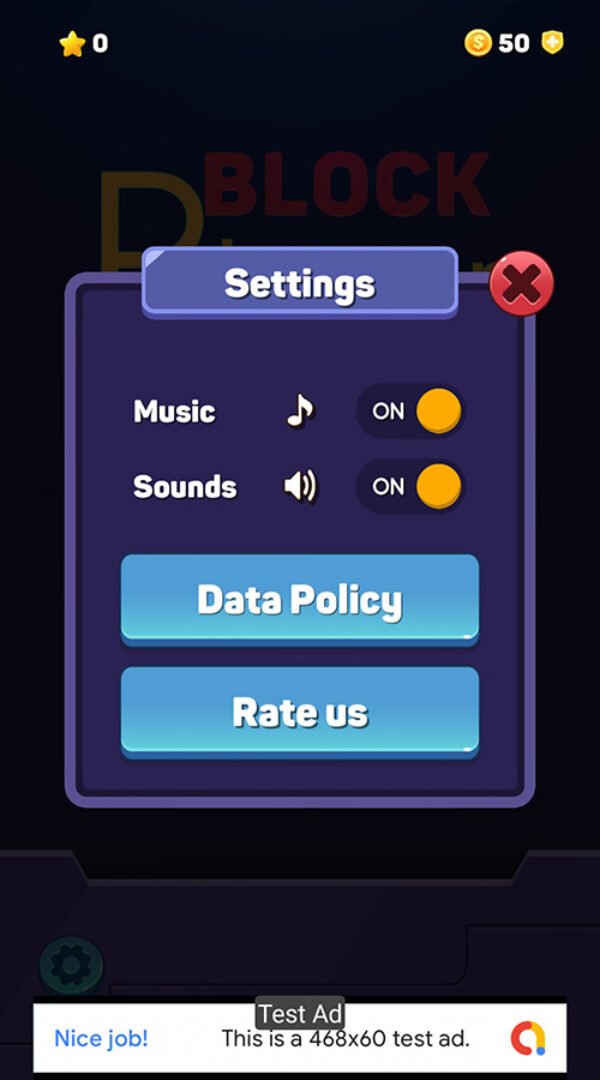Viewport: 600px width, 1080px height.
Task: Open the Data Policy
Action: (300, 599)
